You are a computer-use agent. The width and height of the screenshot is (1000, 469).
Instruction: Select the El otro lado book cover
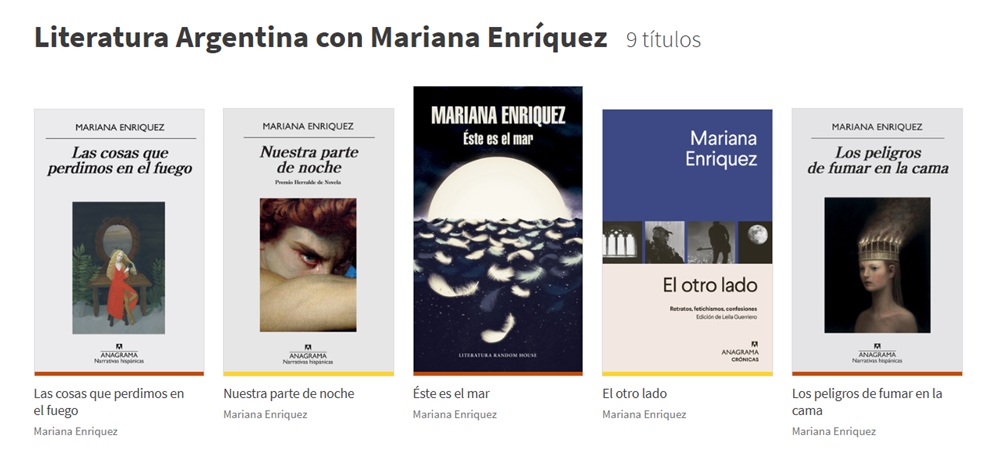(687, 240)
